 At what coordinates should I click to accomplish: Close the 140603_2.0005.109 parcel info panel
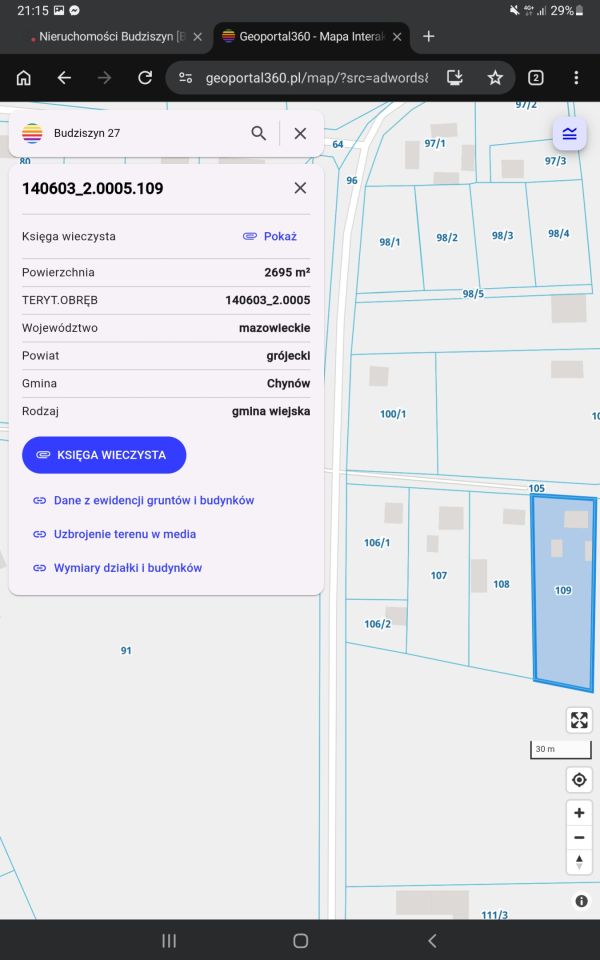pos(300,188)
